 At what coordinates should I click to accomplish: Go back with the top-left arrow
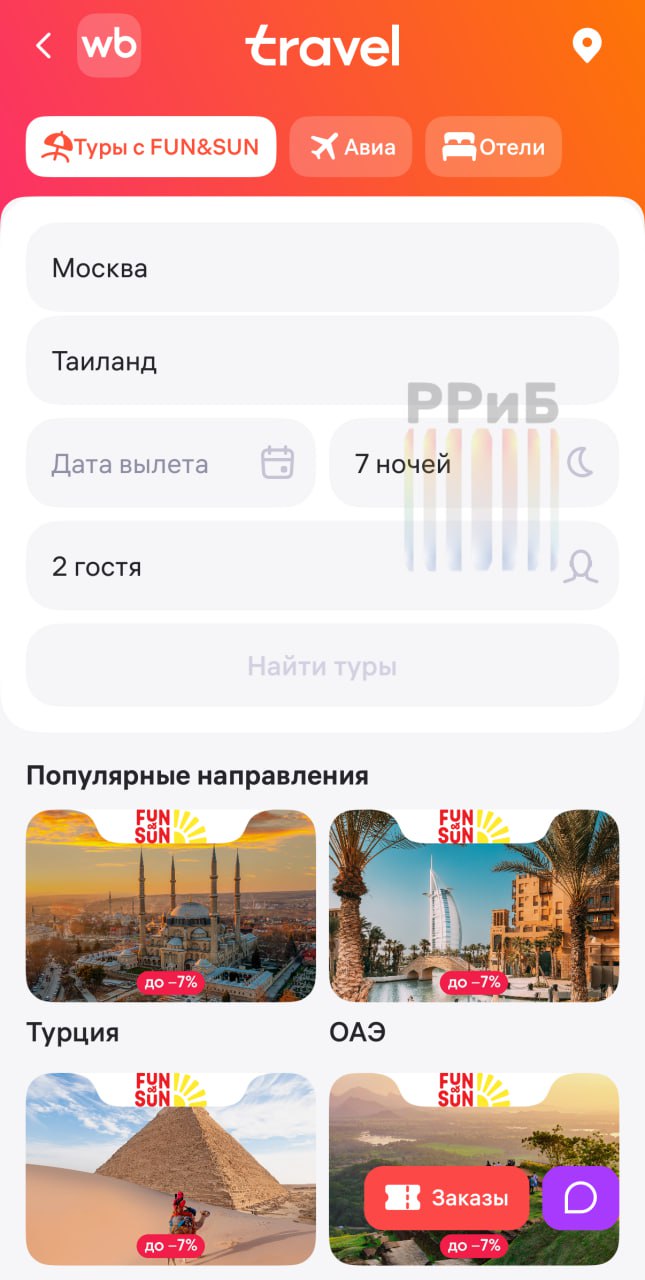coord(43,46)
